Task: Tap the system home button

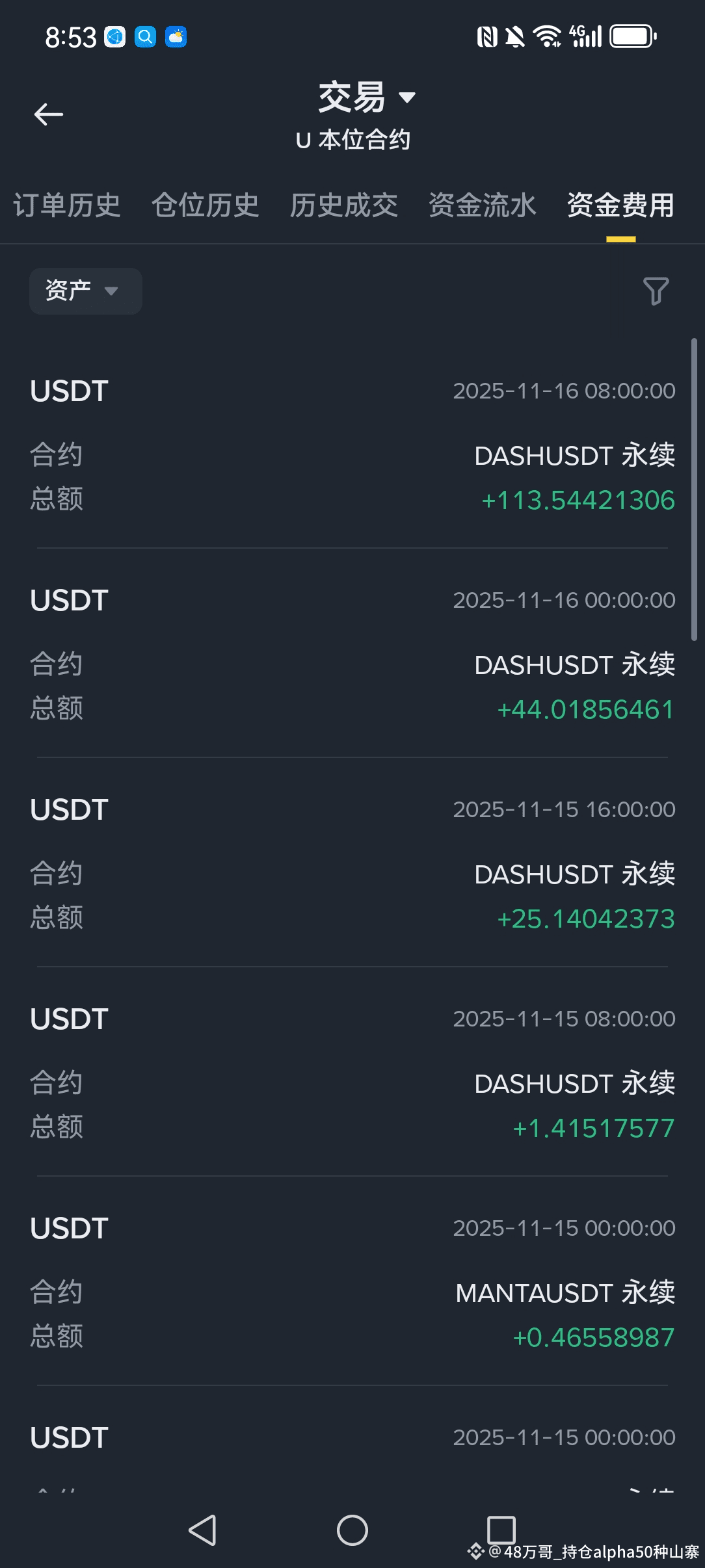Action: 352,1530
